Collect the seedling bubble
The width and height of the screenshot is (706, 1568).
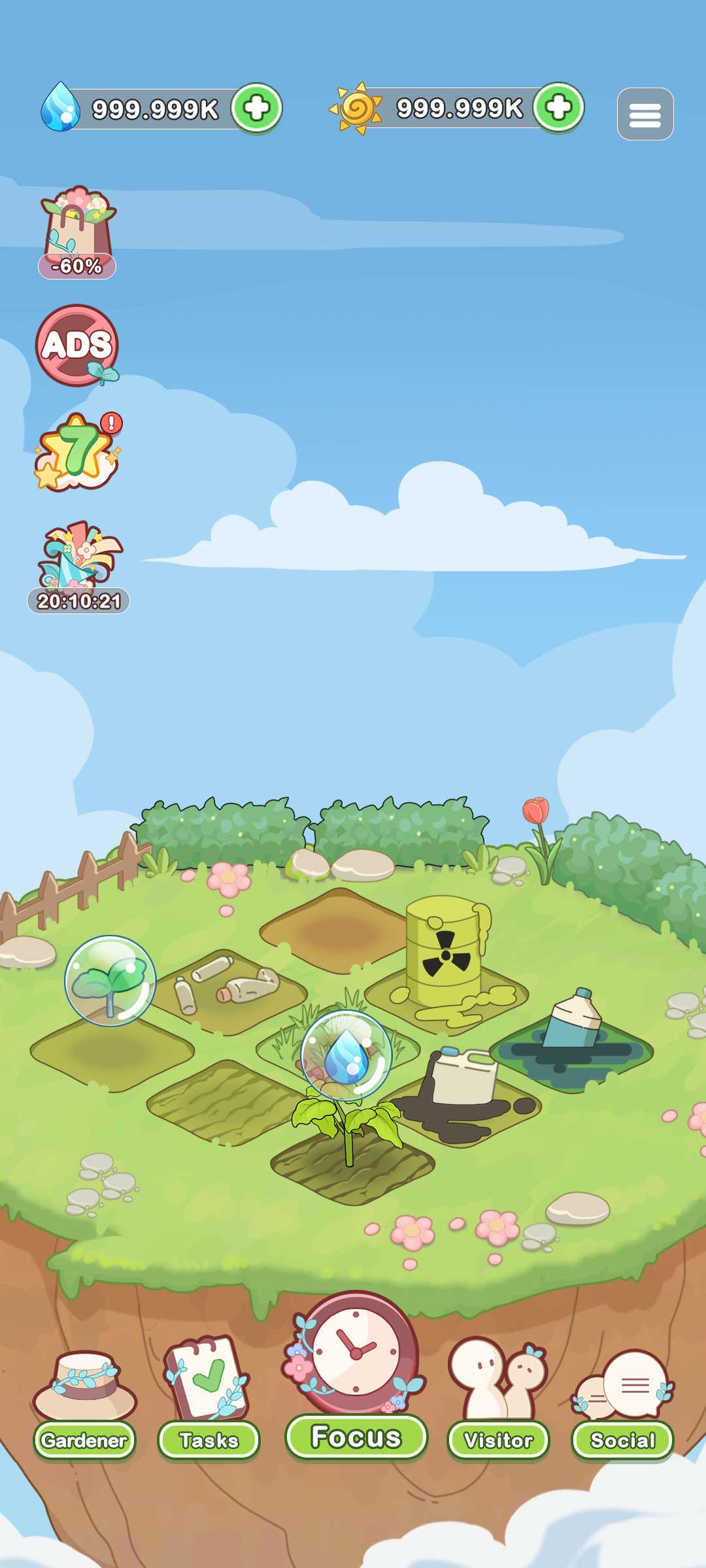[x=110, y=981]
